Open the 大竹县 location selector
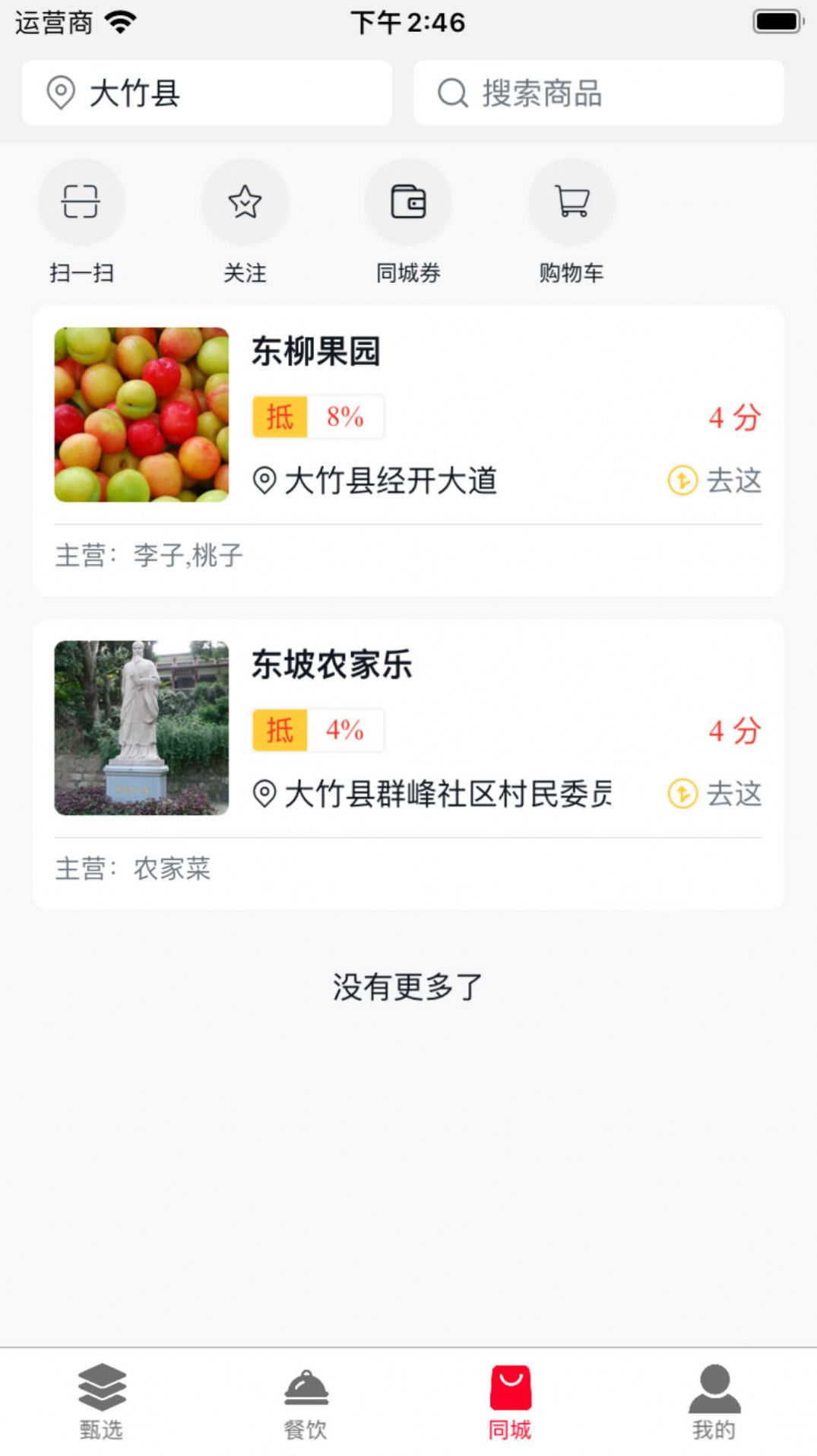Viewport: 817px width, 1456px height. (205, 94)
